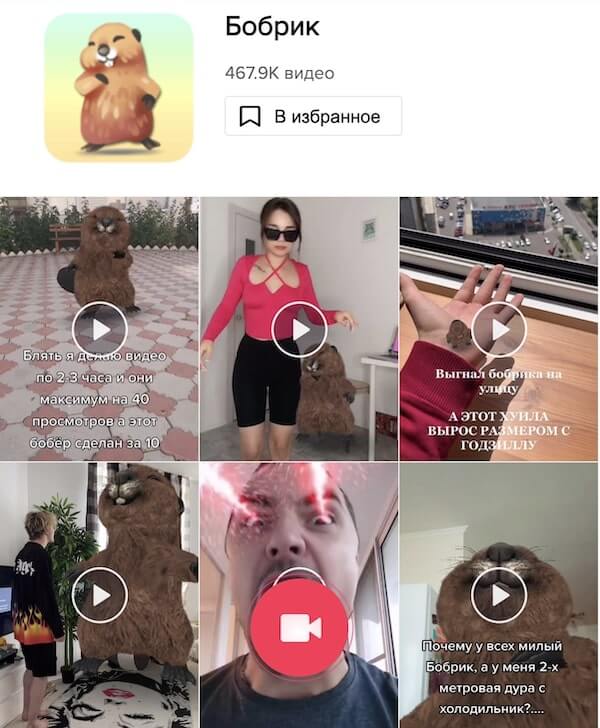This screenshot has width=600, height=728.
Task: Play the video with the guy in the flame hoodie
Action: pos(99,596)
